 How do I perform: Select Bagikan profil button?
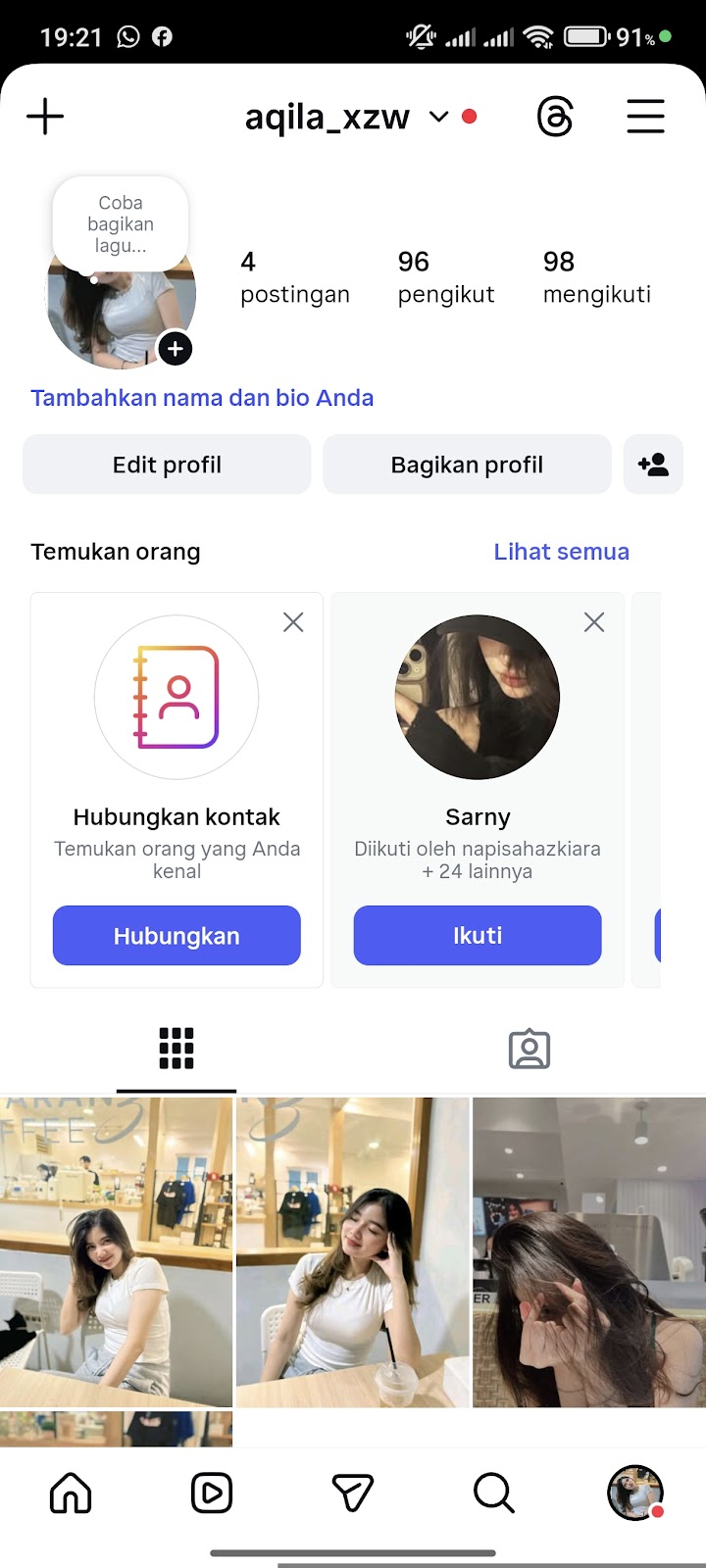(467, 465)
